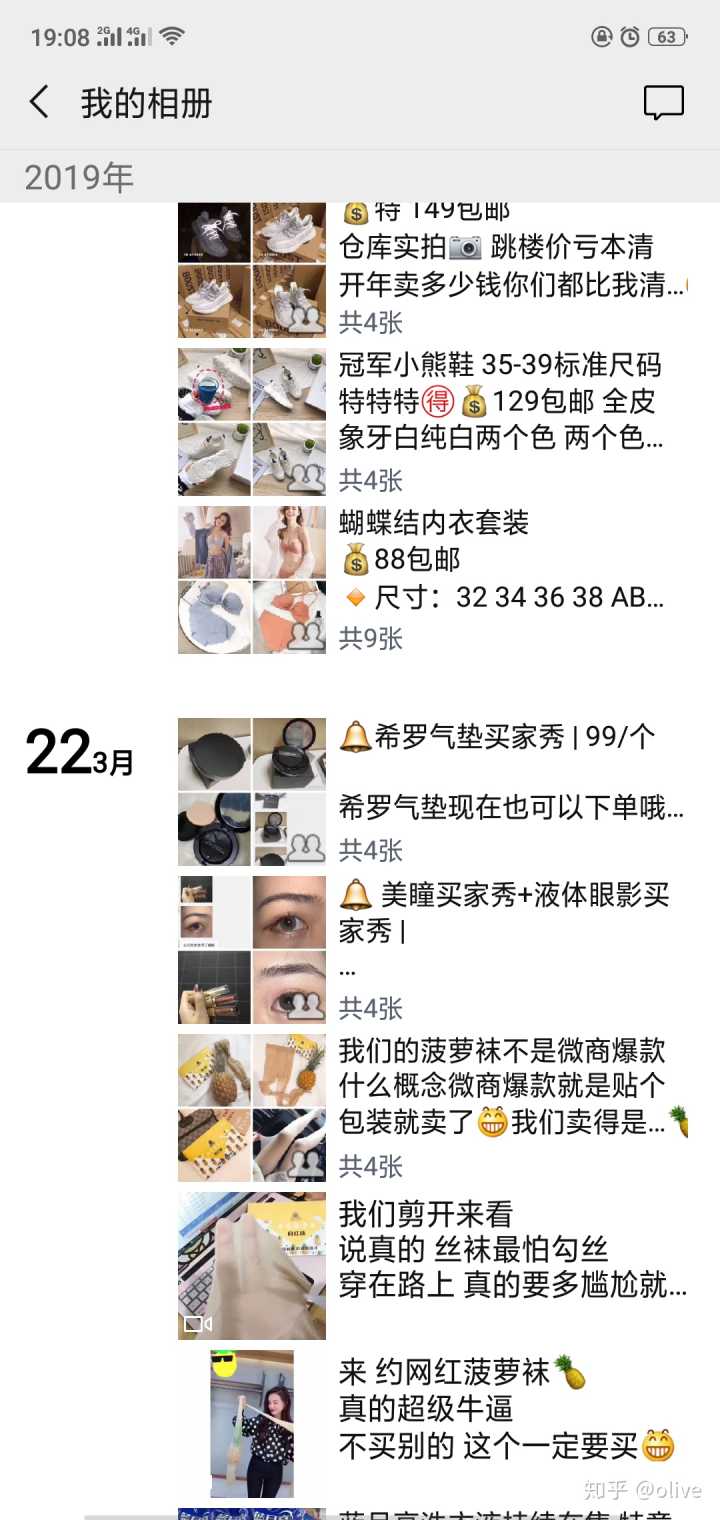Open the 我们的菠萝袜不是微商爆款 post
Screen dimensions: 720x1520
coord(500,1087)
